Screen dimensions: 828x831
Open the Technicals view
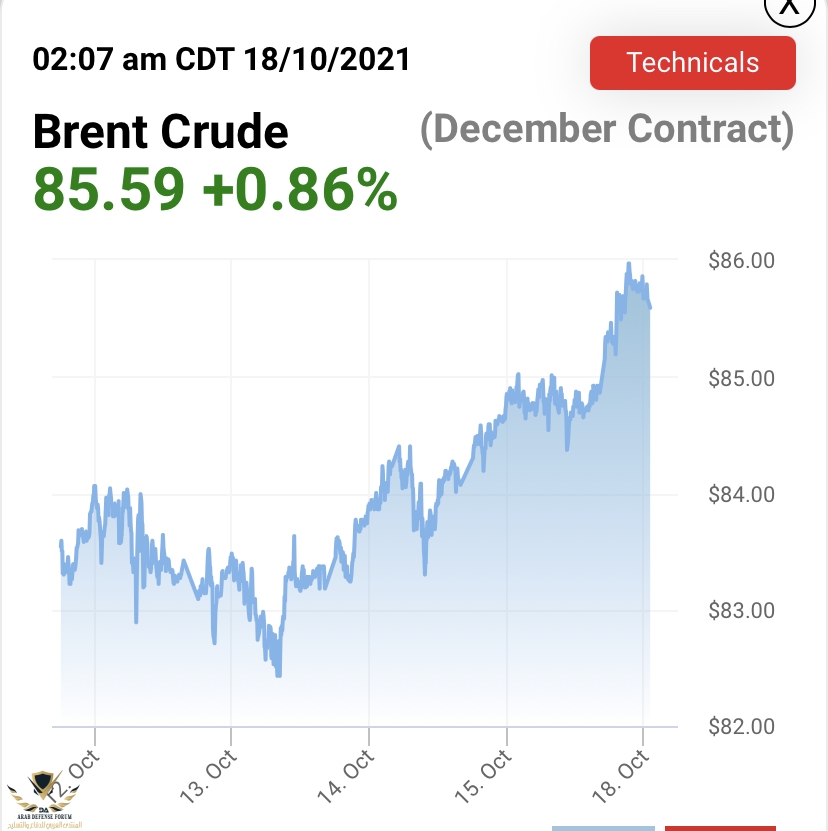[692, 63]
